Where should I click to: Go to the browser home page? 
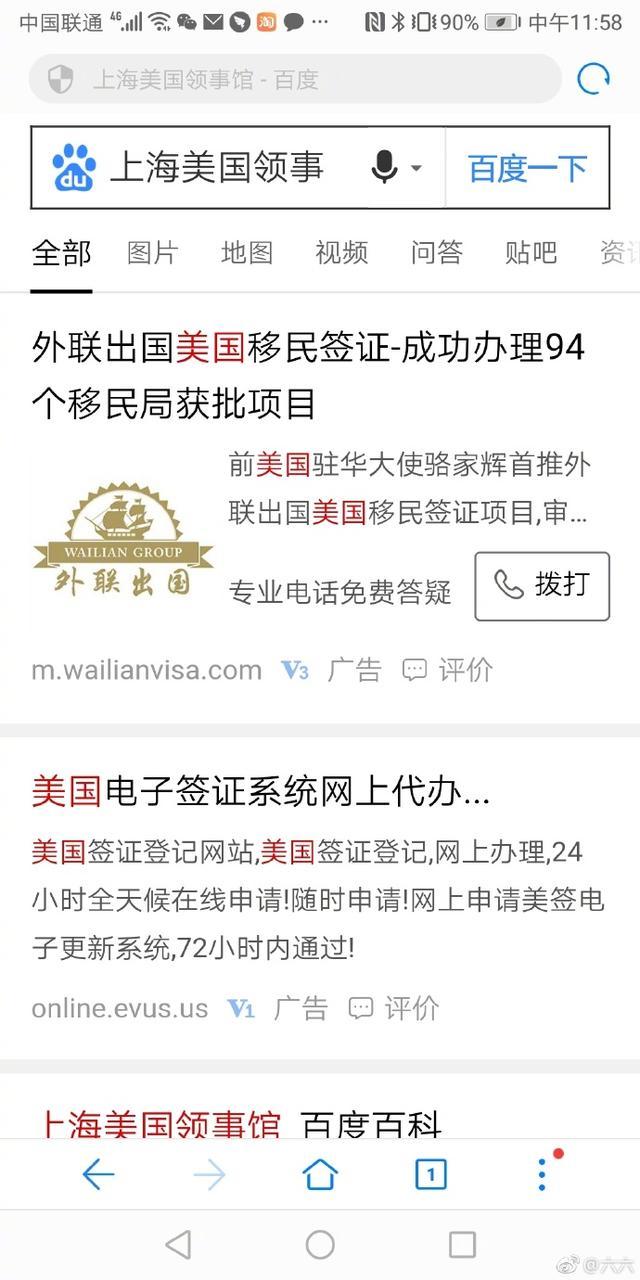pos(320,1174)
